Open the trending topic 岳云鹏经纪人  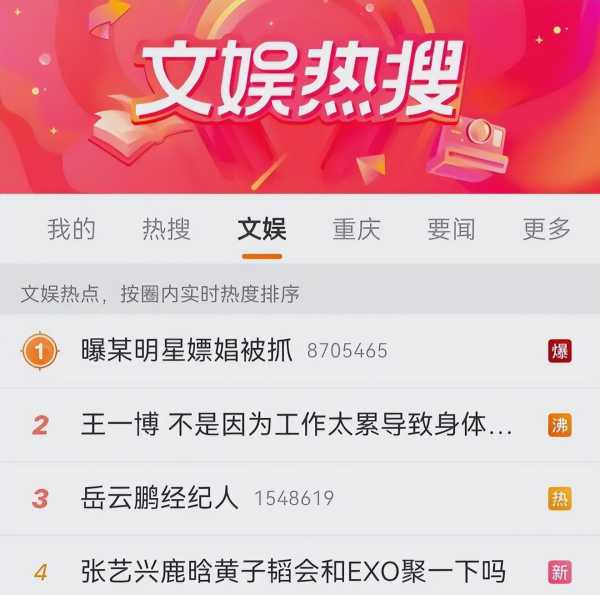click(x=160, y=498)
